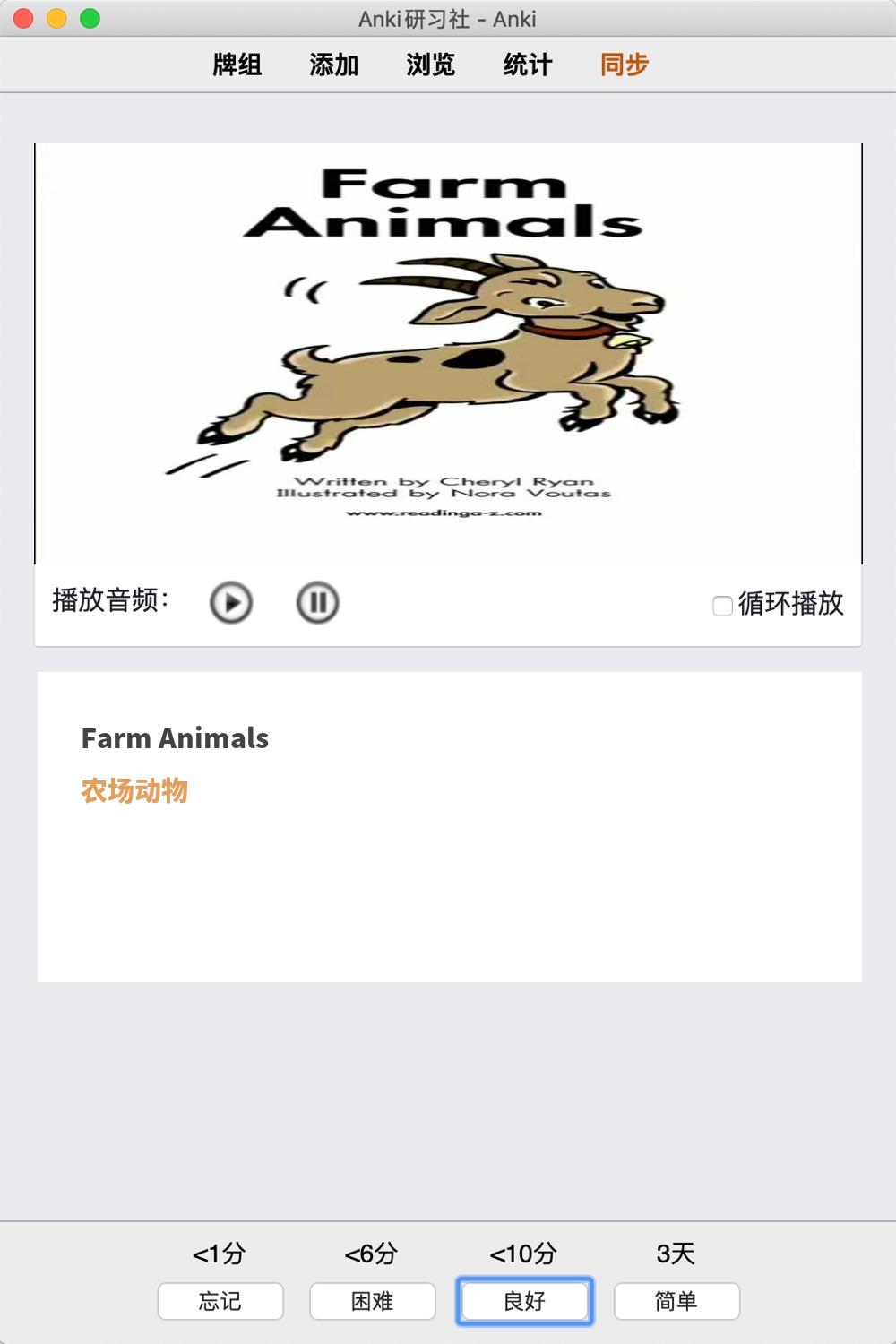Open the 浏览 card browser

[431, 65]
